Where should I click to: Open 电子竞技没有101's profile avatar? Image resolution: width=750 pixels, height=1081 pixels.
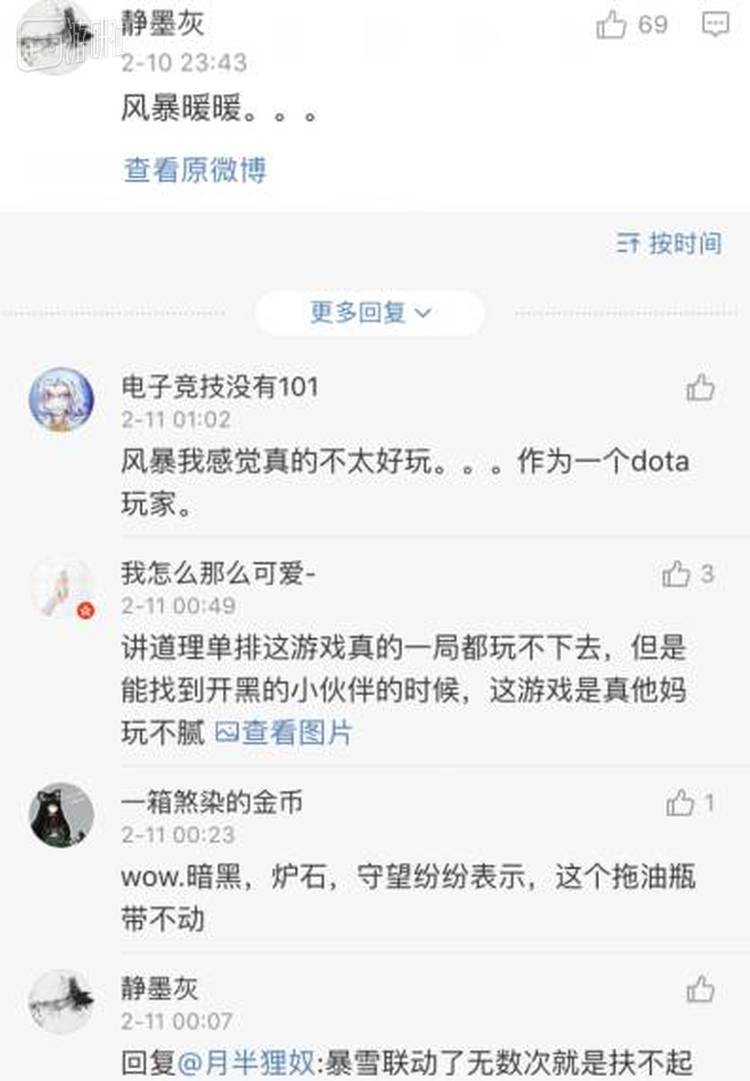point(61,399)
